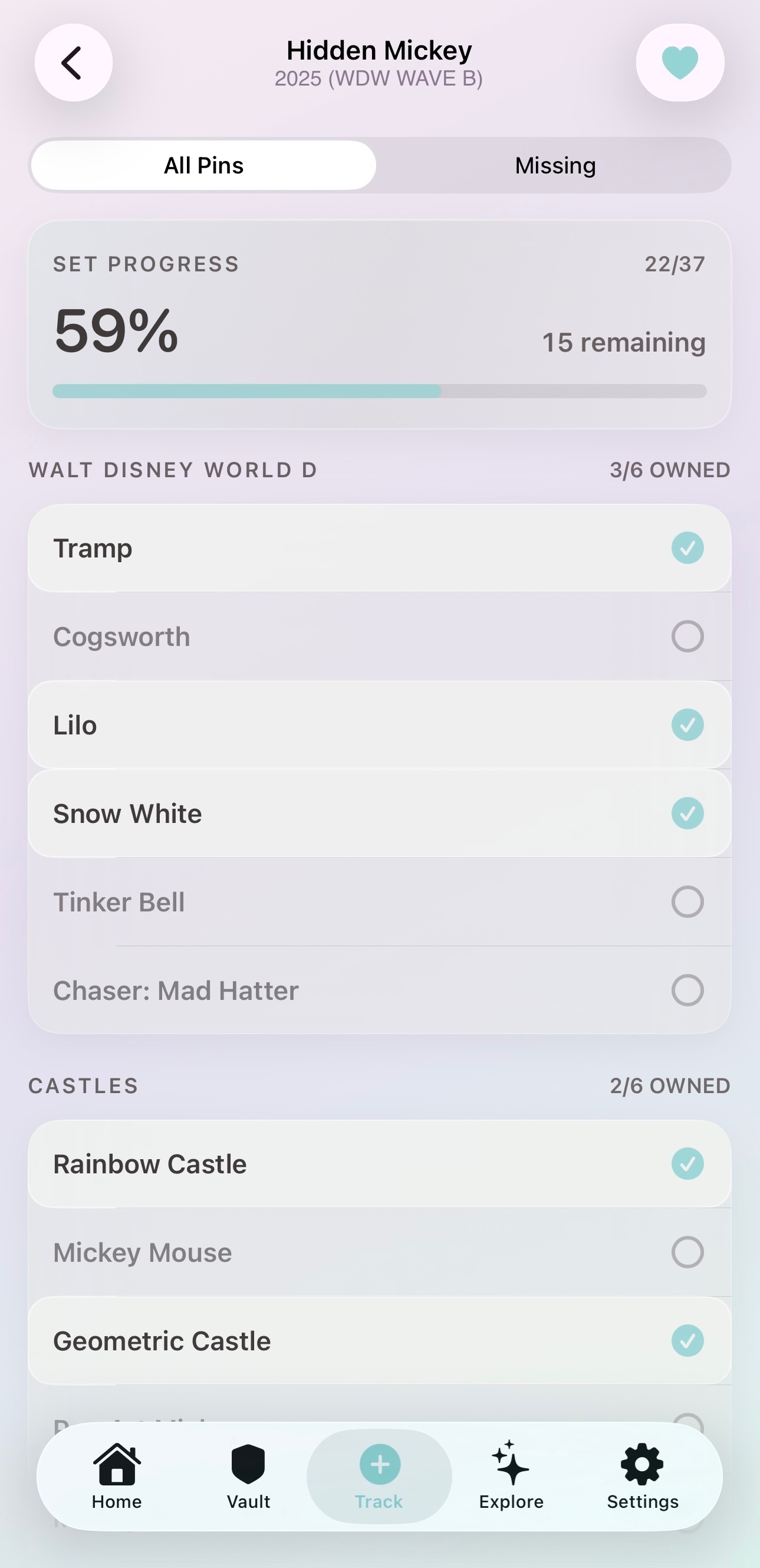
Task: Uncheck the Tramp pin
Action: (x=687, y=548)
